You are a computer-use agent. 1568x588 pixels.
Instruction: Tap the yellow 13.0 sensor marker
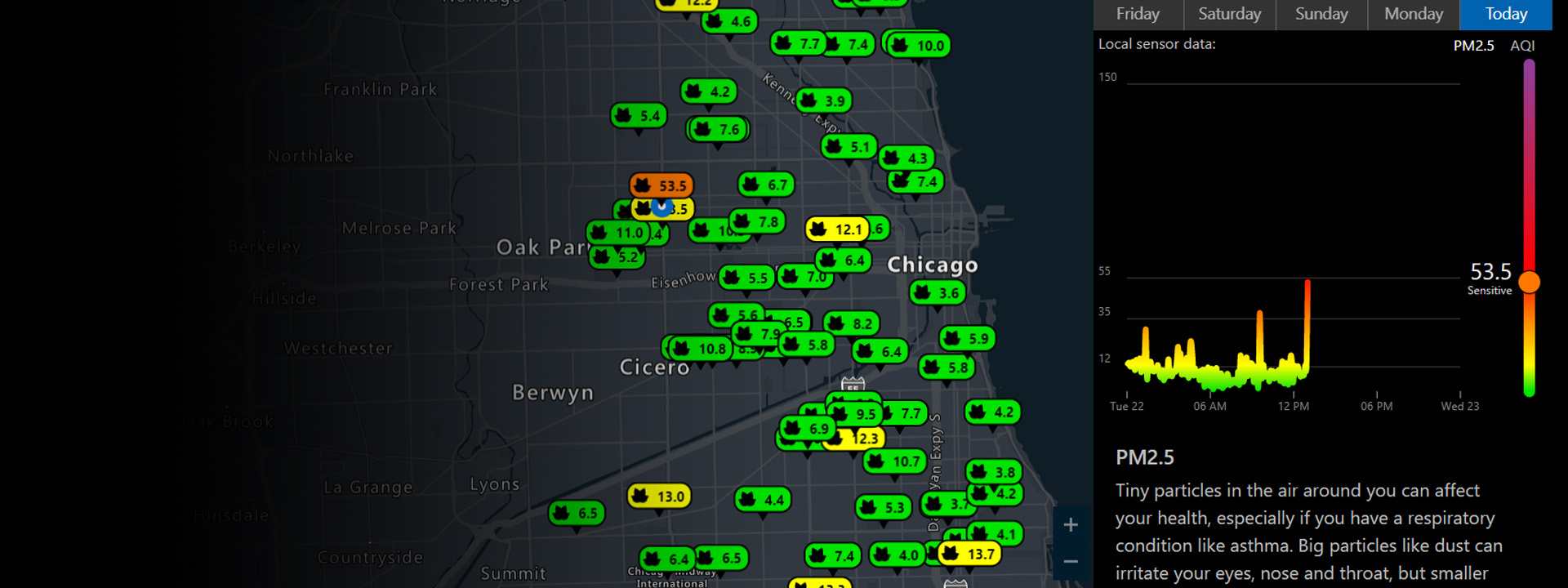pos(659,496)
